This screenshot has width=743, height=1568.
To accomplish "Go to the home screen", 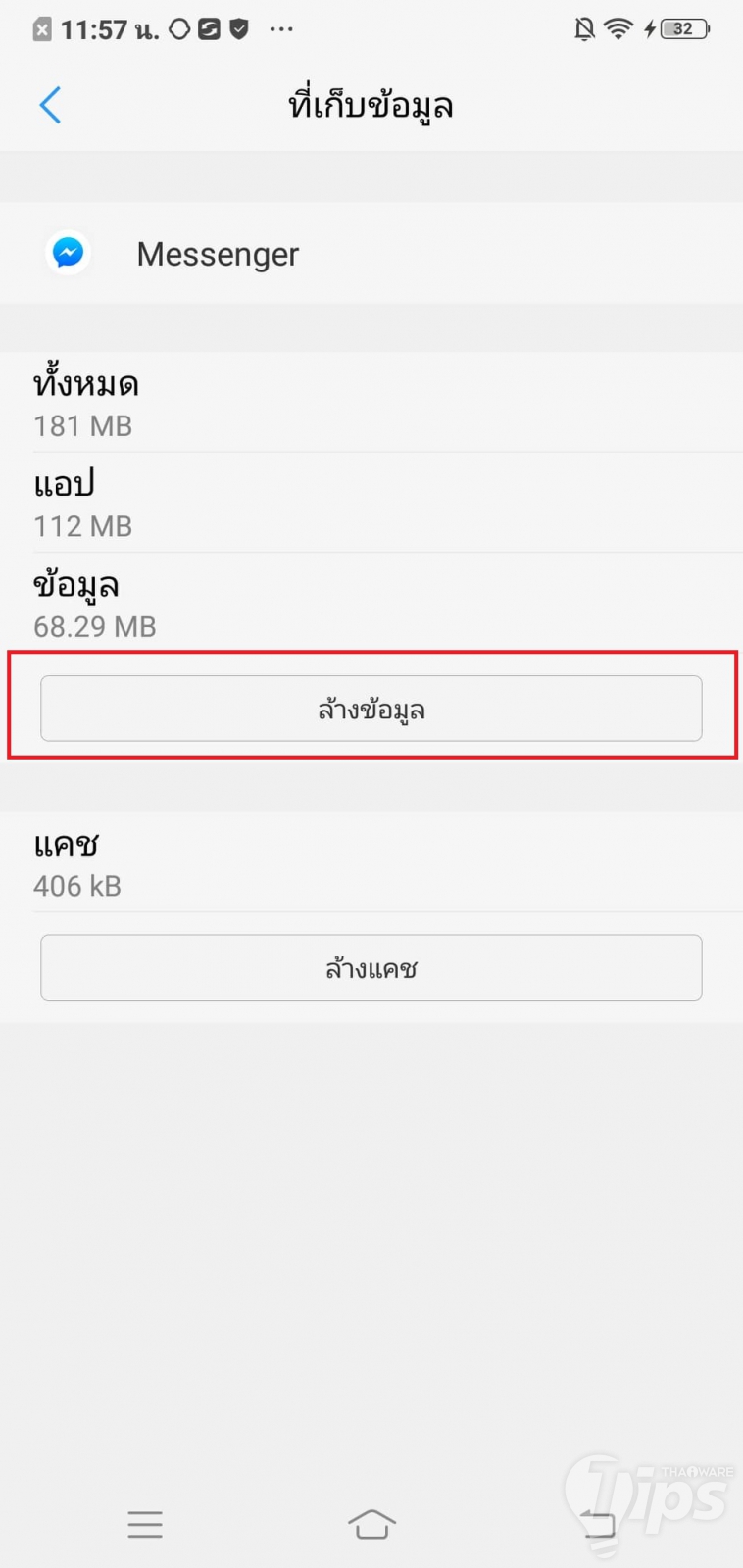I will [x=371, y=1524].
